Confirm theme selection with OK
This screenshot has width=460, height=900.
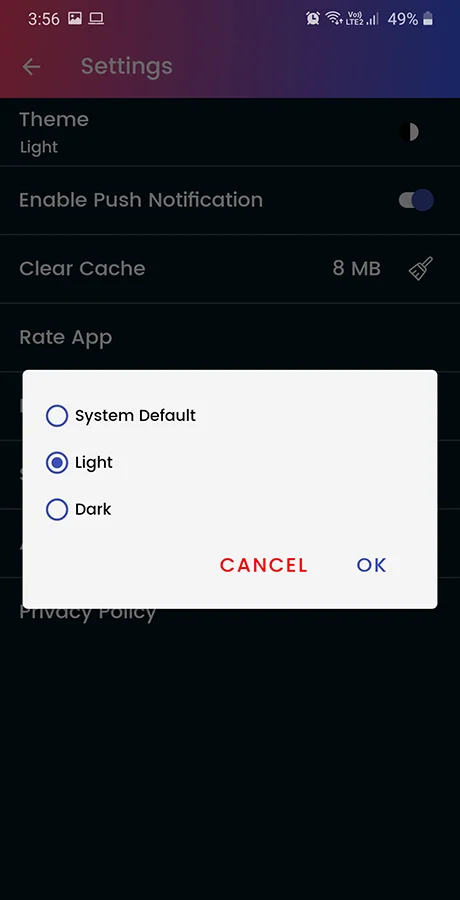tap(372, 565)
